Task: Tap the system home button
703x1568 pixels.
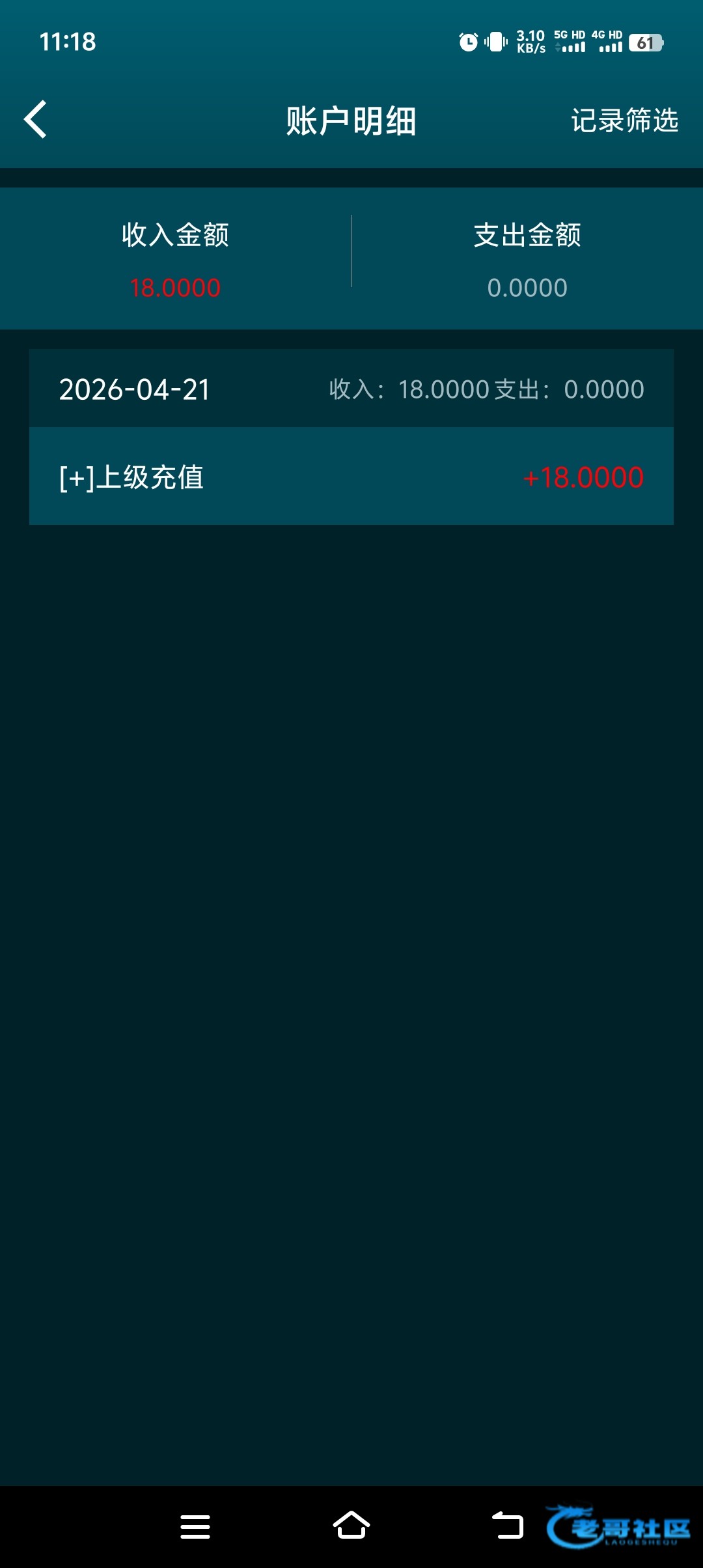Action: click(351, 1525)
